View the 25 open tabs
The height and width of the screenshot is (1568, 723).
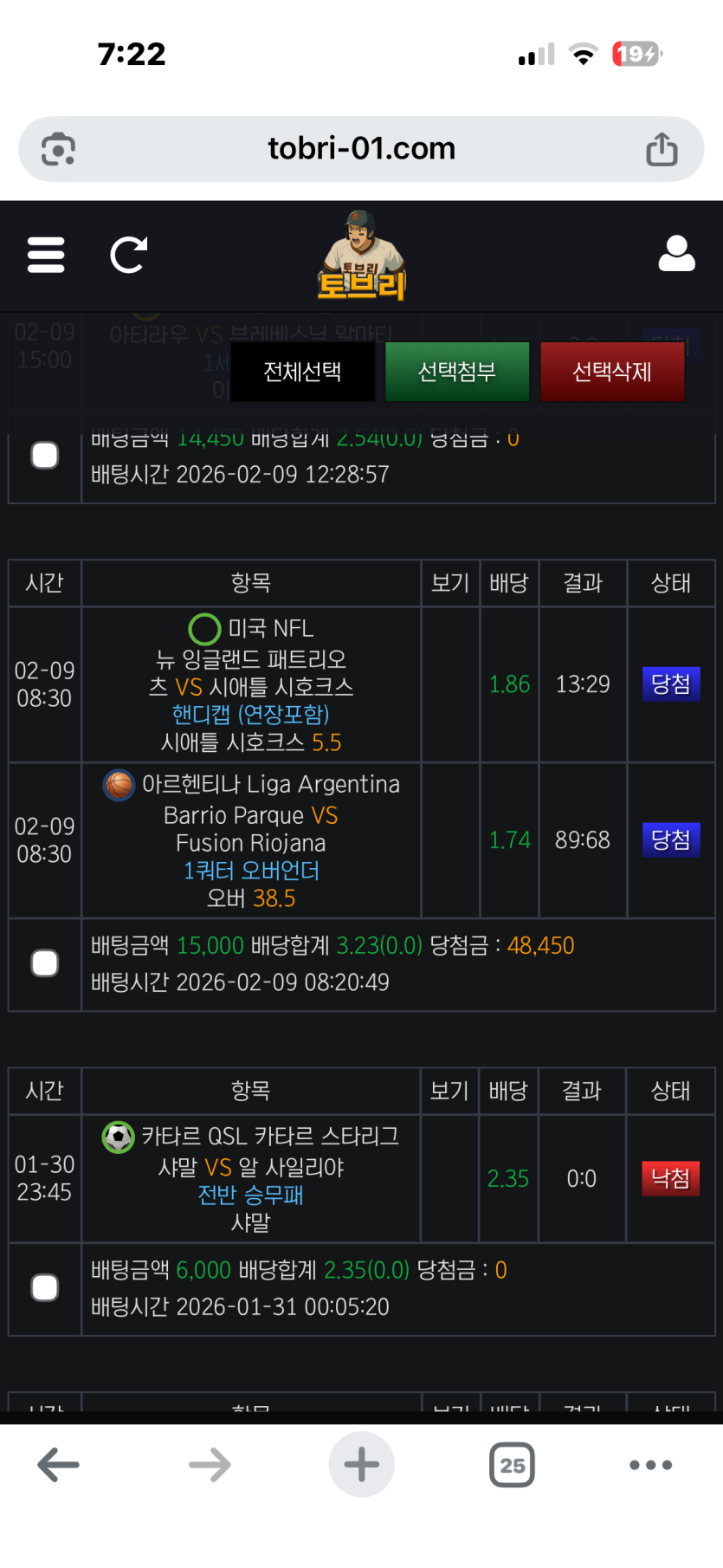pos(513,1465)
